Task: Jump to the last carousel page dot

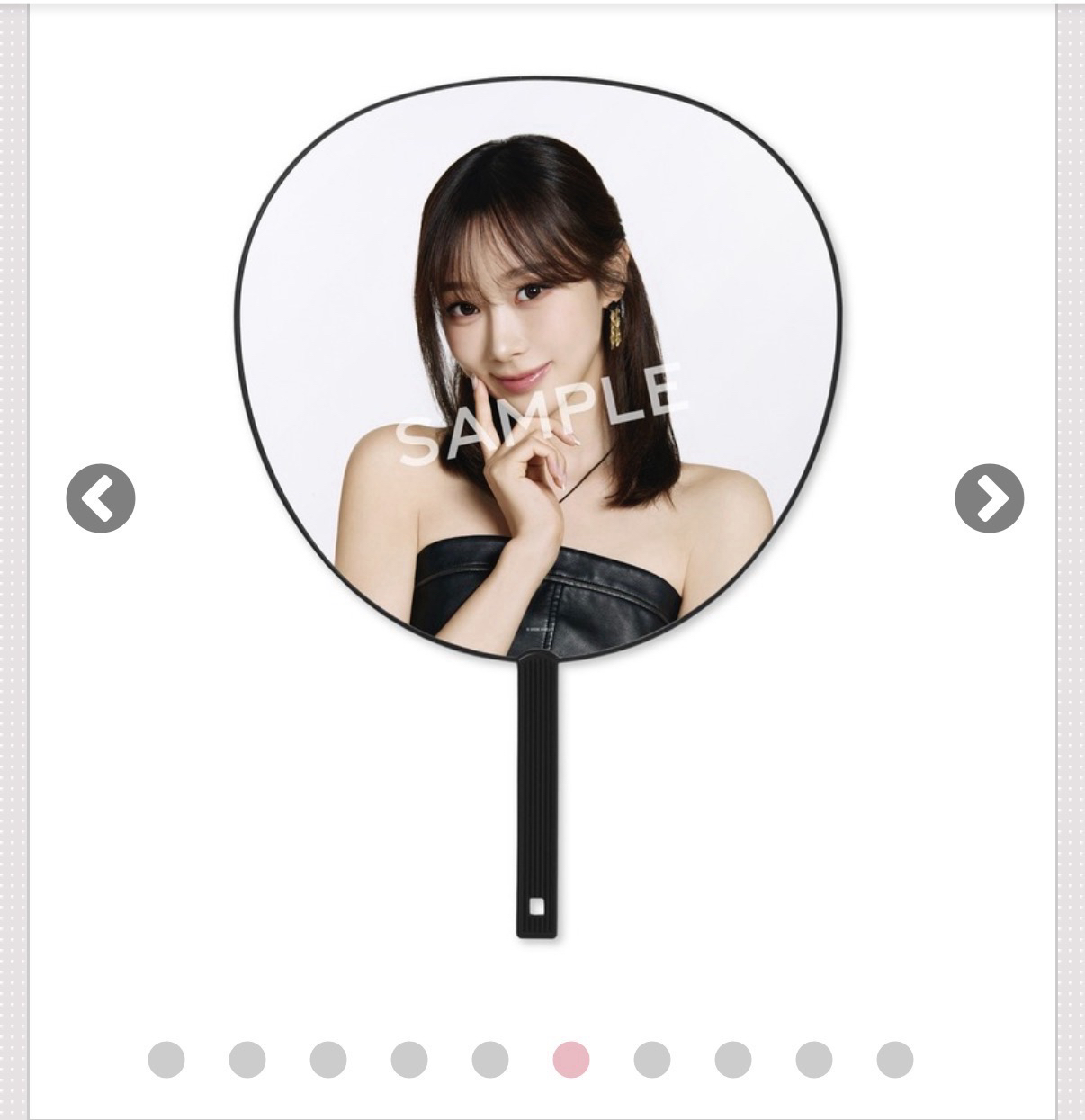Action: (895, 1059)
